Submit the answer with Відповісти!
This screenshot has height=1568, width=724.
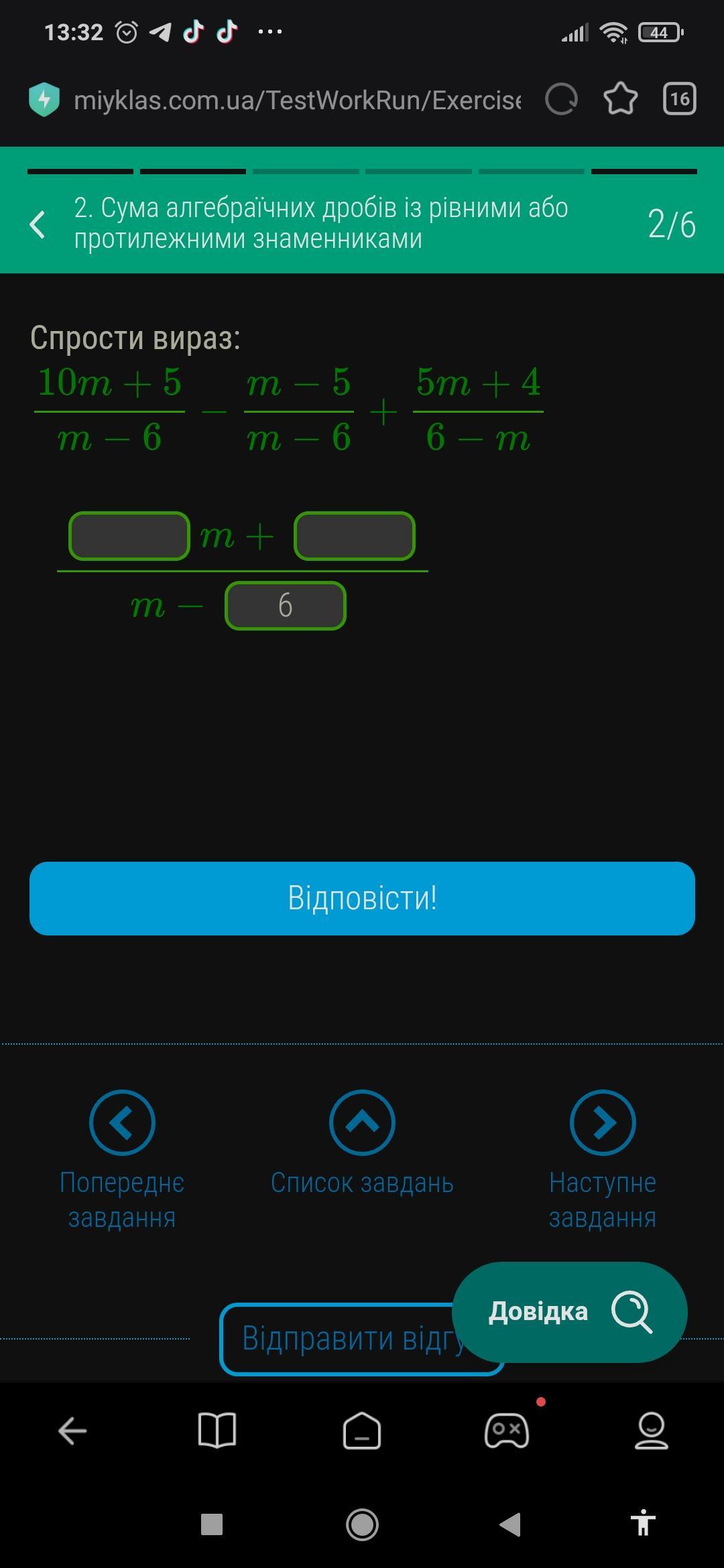pyautogui.click(x=362, y=898)
